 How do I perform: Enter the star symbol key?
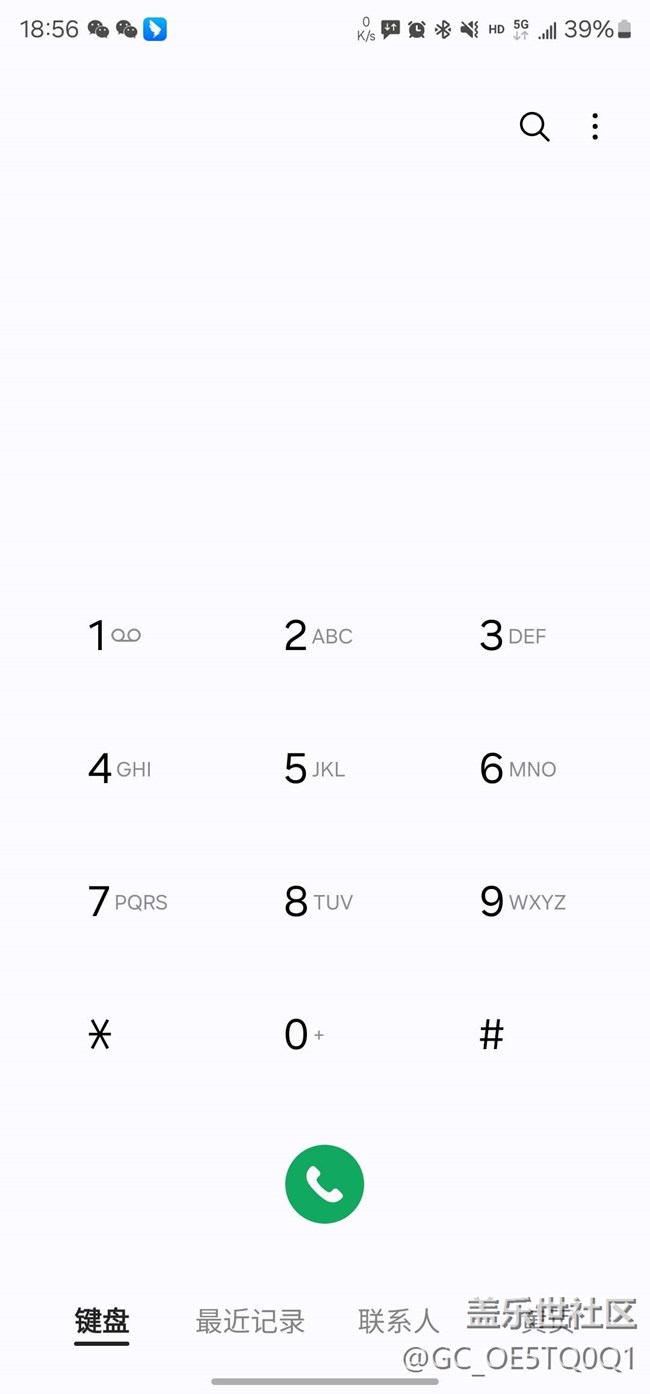point(100,1035)
